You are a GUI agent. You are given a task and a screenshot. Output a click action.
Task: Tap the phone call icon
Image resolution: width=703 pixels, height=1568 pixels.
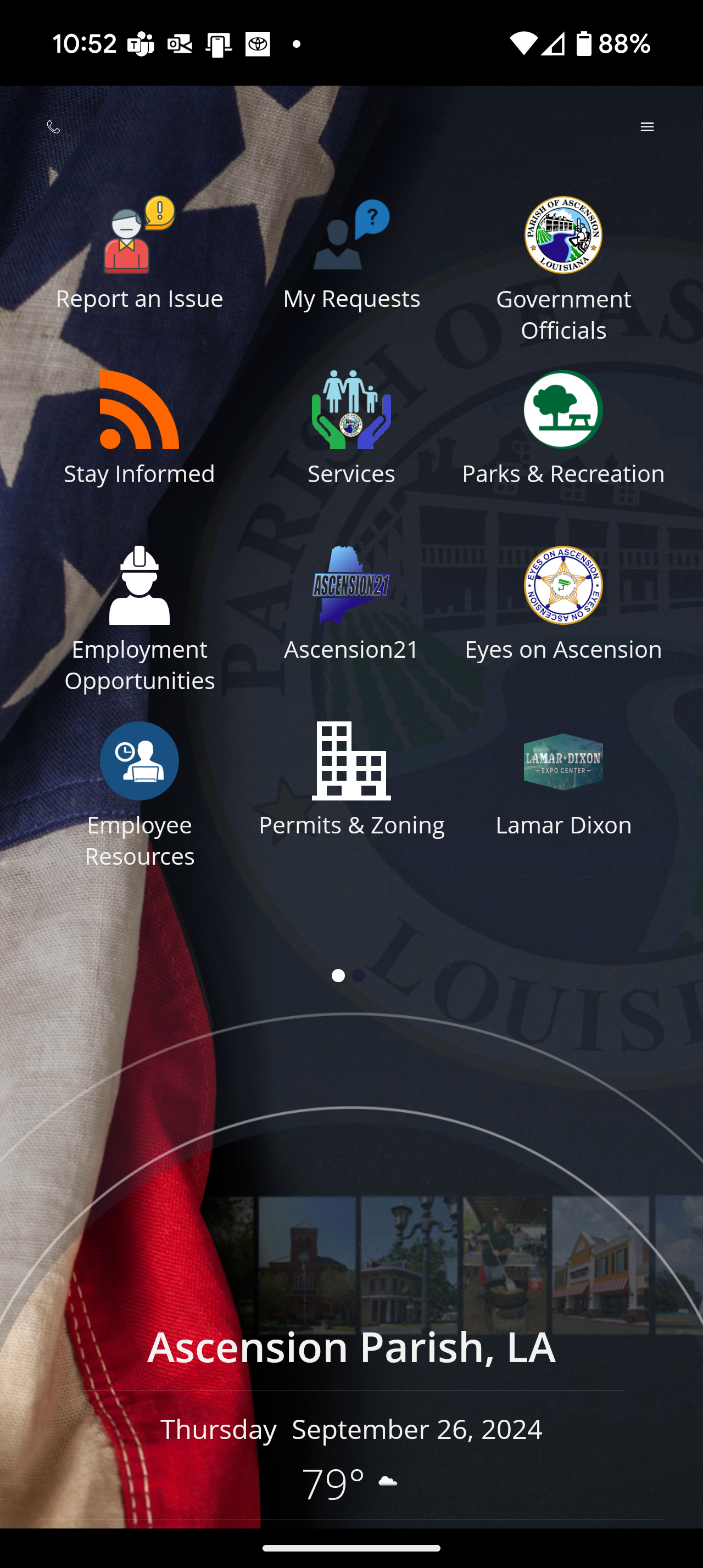[x=54, y=127]
